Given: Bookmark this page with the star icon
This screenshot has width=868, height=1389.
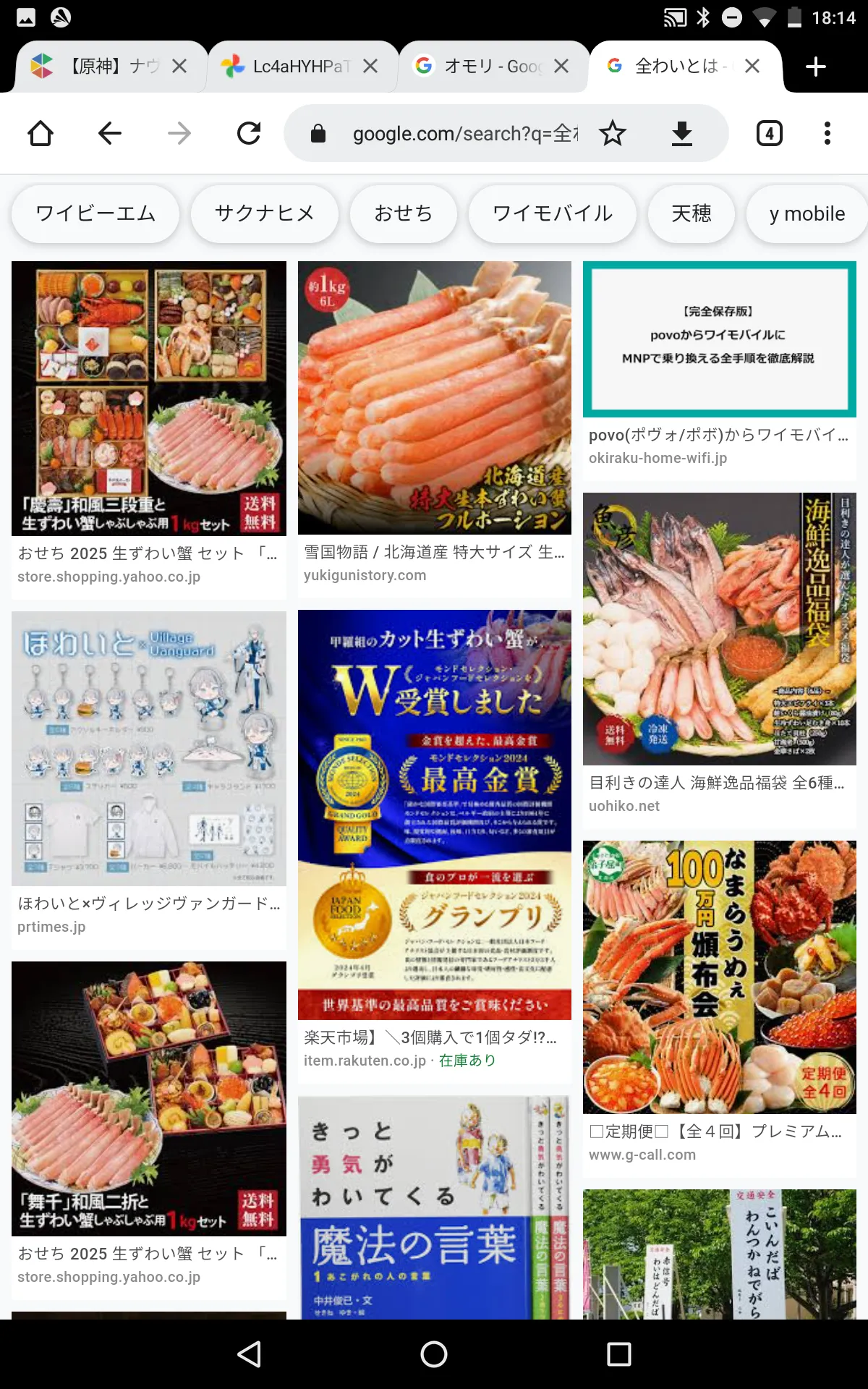Looking at the screenshot, I should coord(612,133).
